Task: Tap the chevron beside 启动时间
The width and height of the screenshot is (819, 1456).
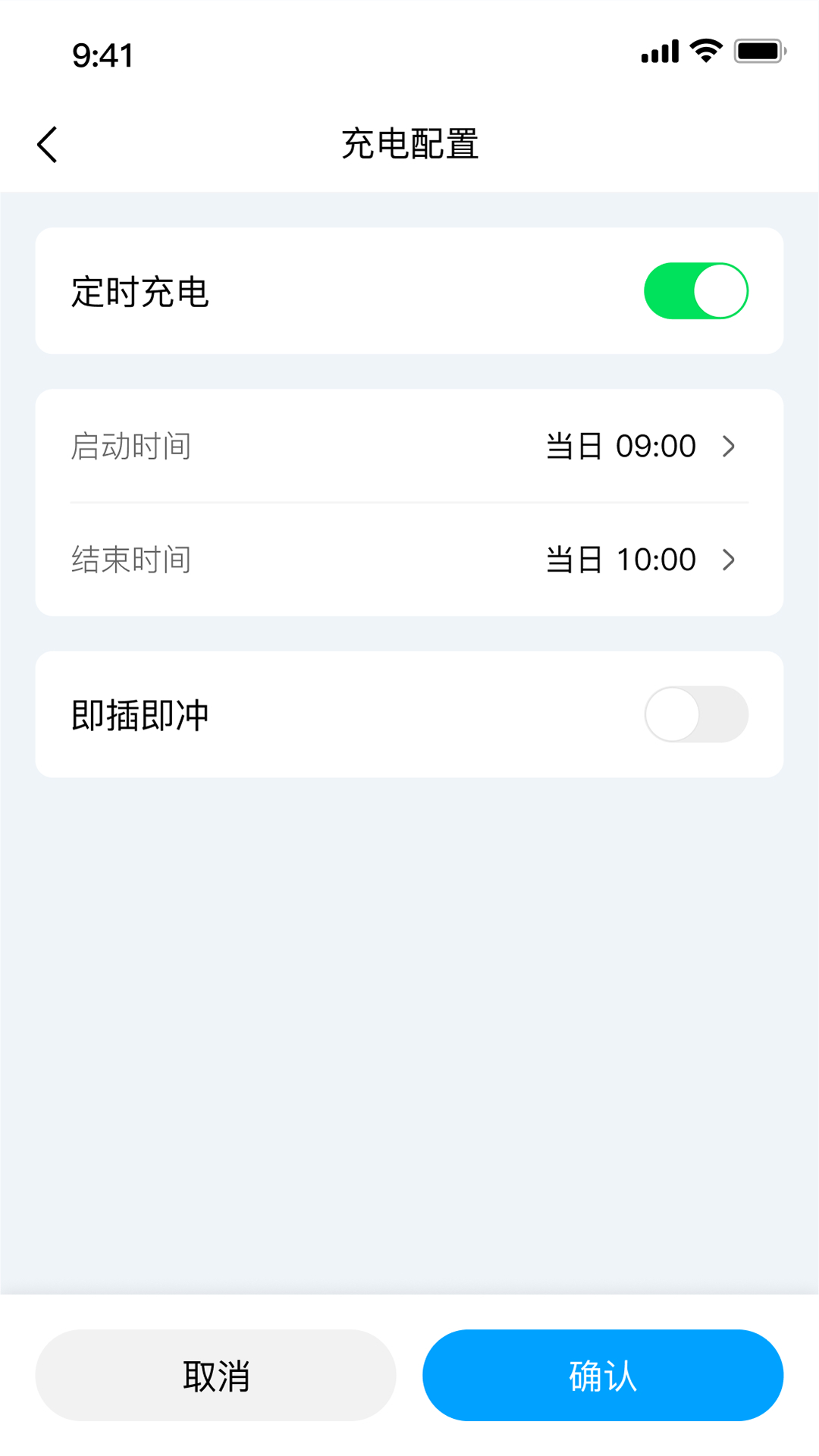Action: (x=730, y=447)
